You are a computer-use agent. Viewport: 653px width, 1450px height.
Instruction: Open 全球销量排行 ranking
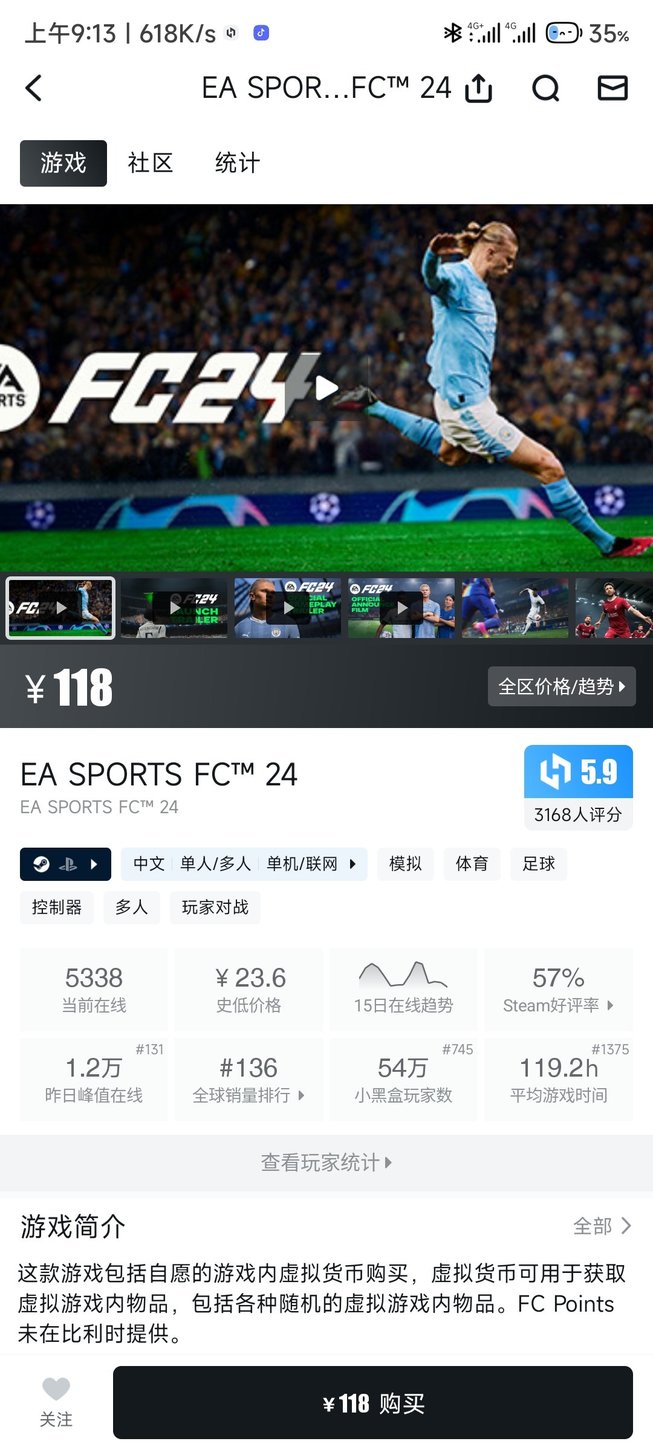(248, 1079)
